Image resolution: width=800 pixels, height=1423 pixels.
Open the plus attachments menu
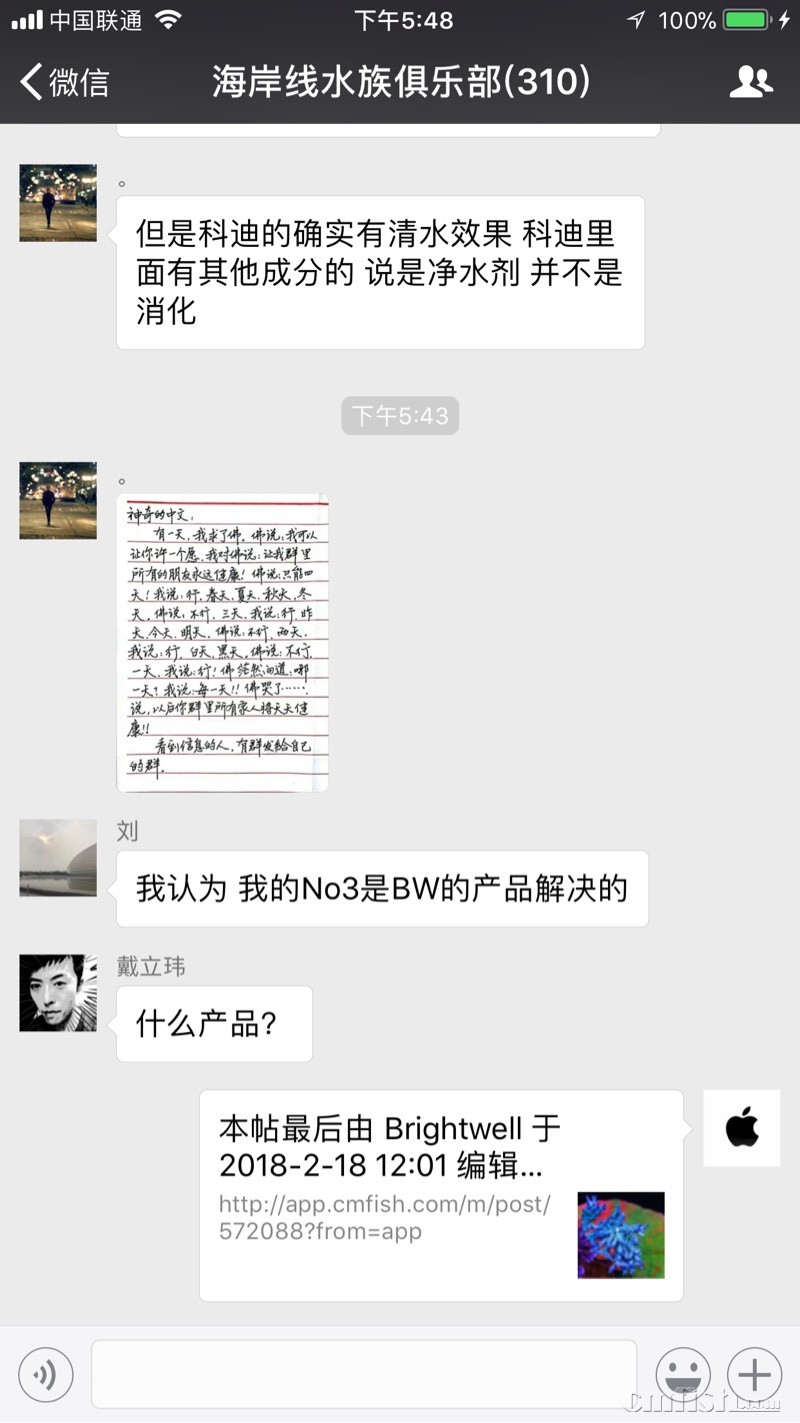coord(754,1374)
